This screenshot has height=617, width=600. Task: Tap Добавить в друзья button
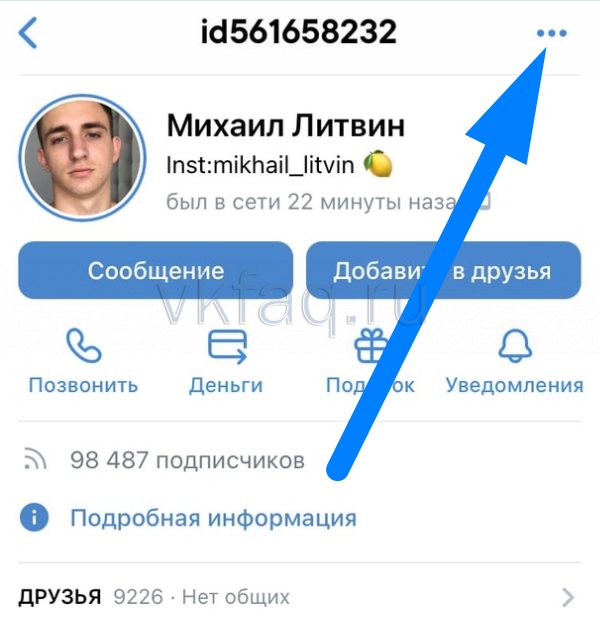pyautogui.click(x=442, y=270)
